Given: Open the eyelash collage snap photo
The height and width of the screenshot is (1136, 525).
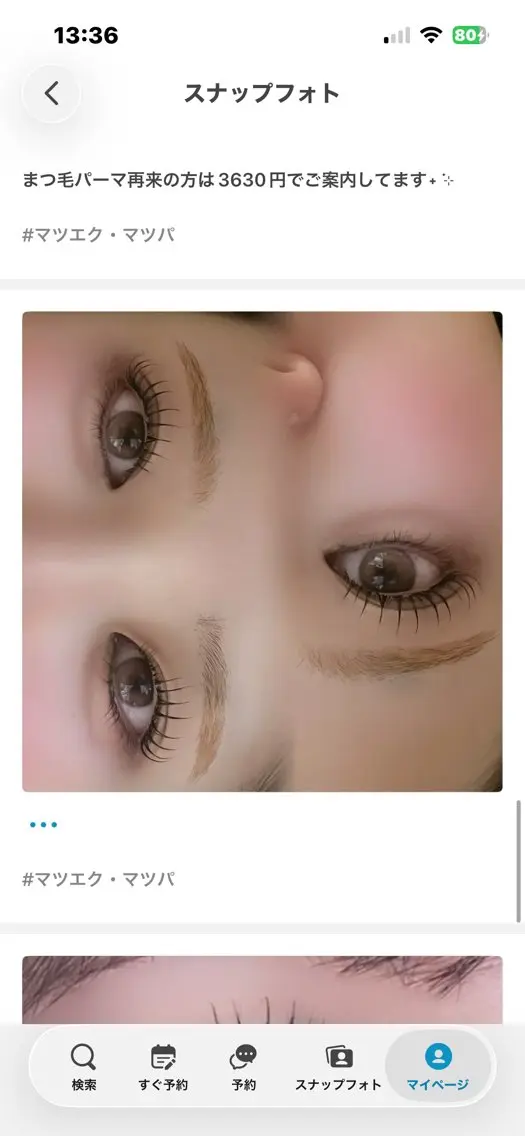Looking at the screenshot, I should tap(262, 551).
